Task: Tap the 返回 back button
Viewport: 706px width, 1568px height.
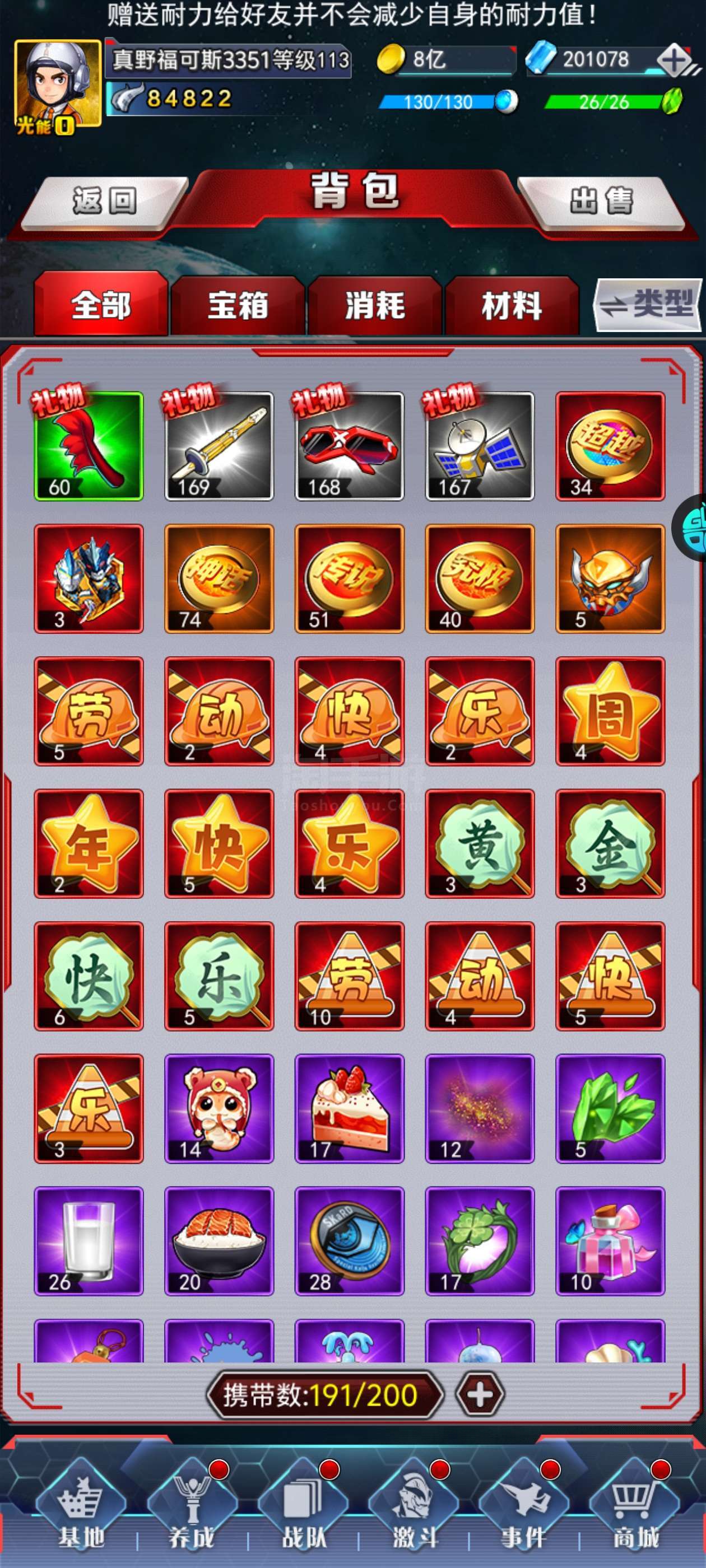Action: point(105,203)
